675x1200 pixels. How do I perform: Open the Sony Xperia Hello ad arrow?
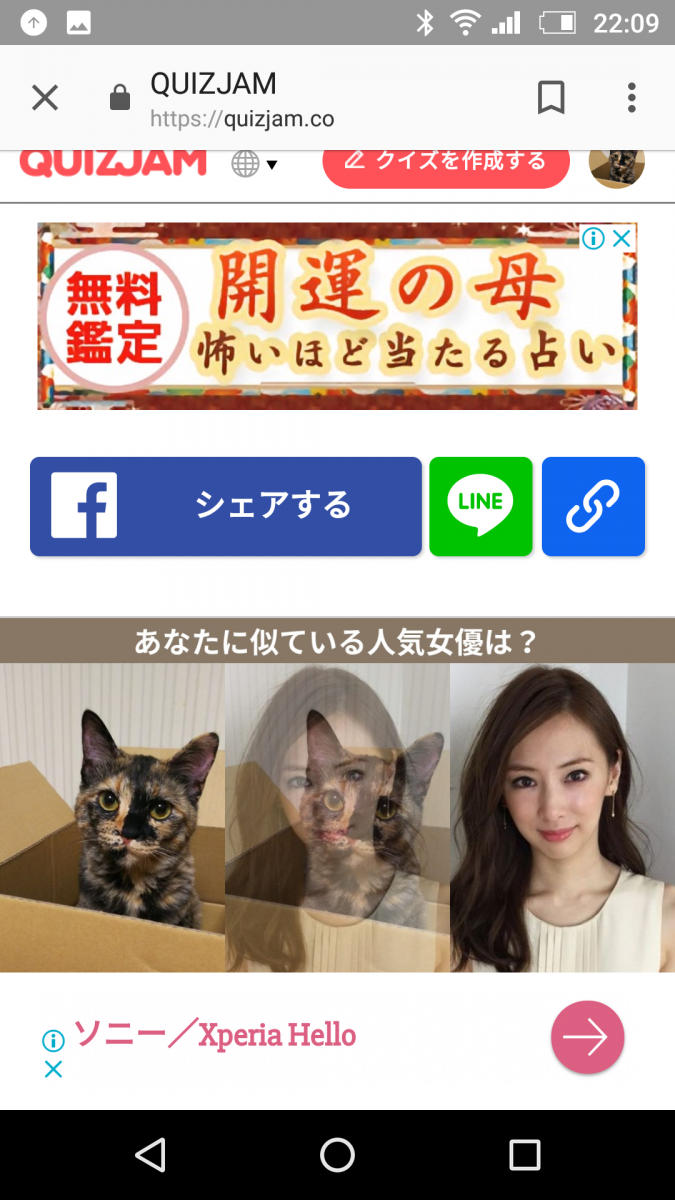[587, 1038]
